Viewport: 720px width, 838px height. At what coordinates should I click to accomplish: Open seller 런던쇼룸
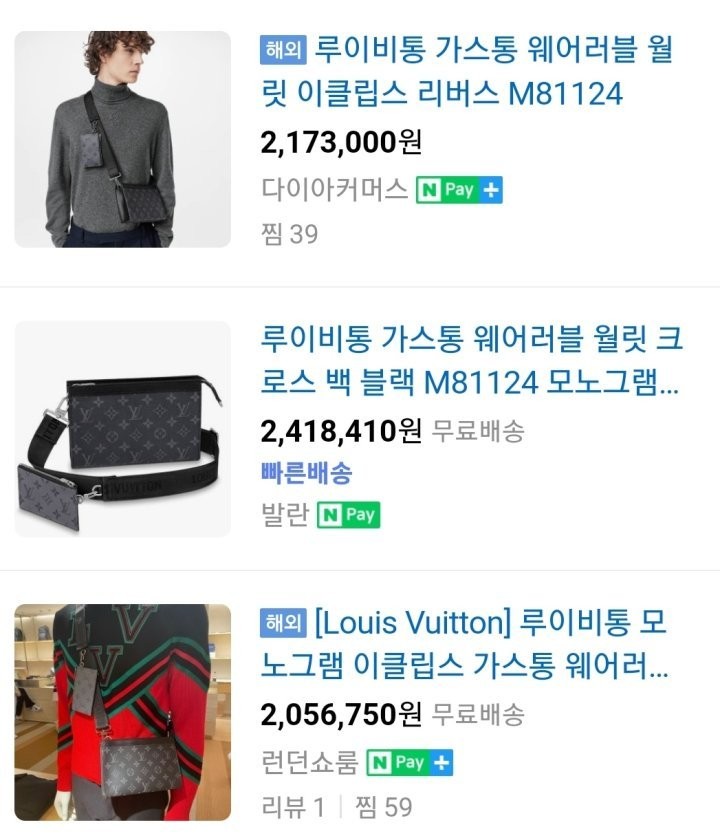click(309, 762)
